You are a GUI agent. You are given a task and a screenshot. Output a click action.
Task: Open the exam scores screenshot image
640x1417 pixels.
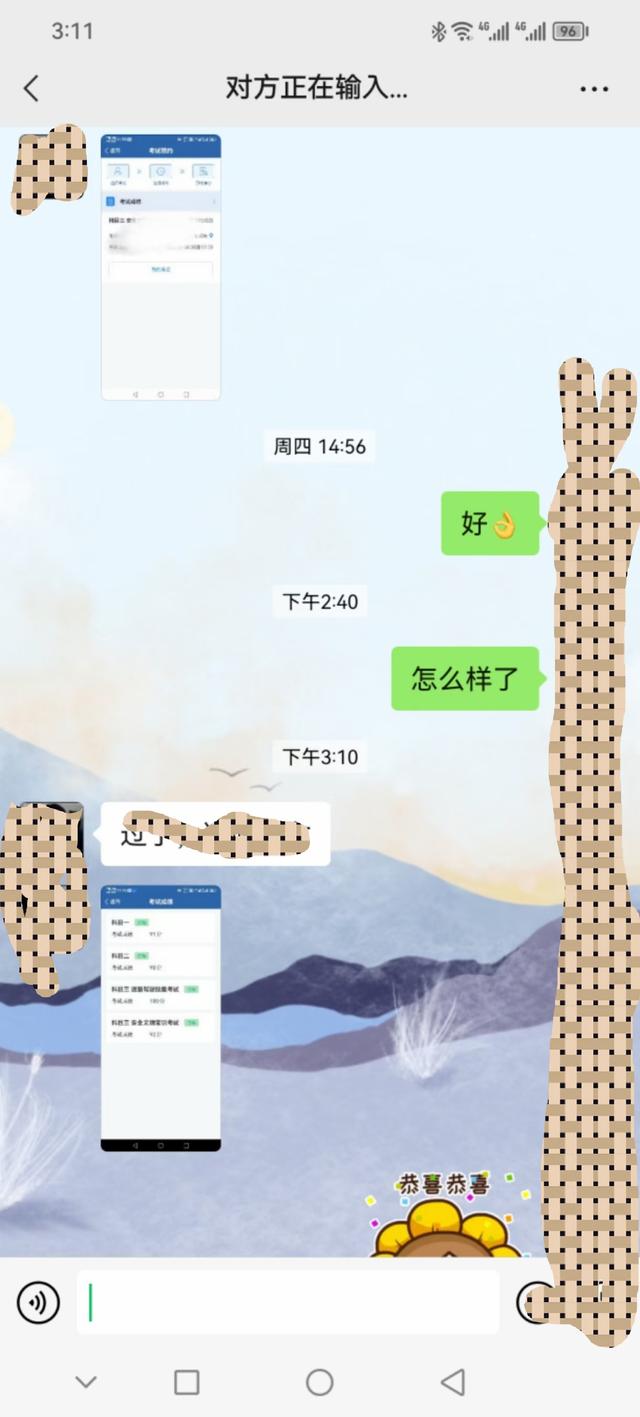tap(161, 1017)
